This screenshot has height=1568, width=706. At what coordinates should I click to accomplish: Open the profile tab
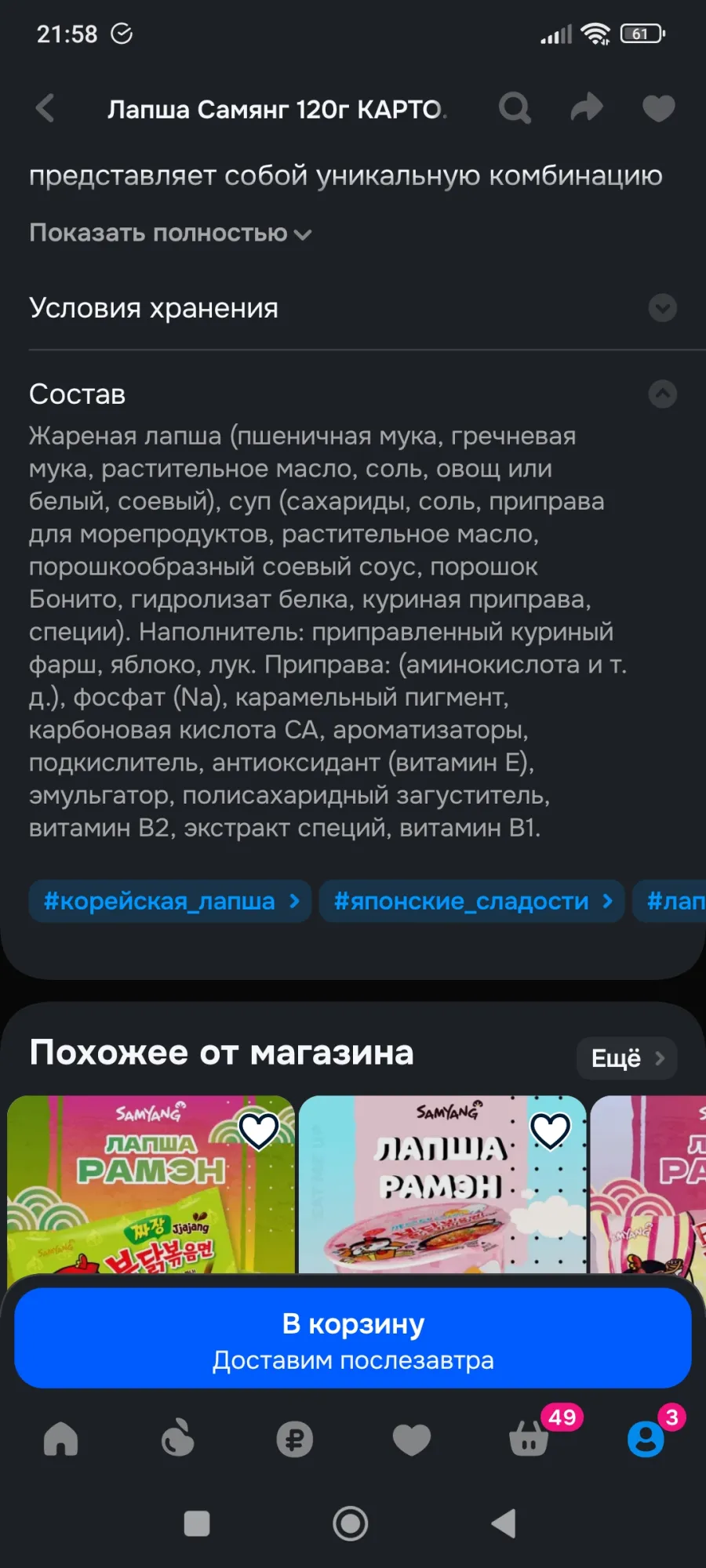tap(646, 1439)
